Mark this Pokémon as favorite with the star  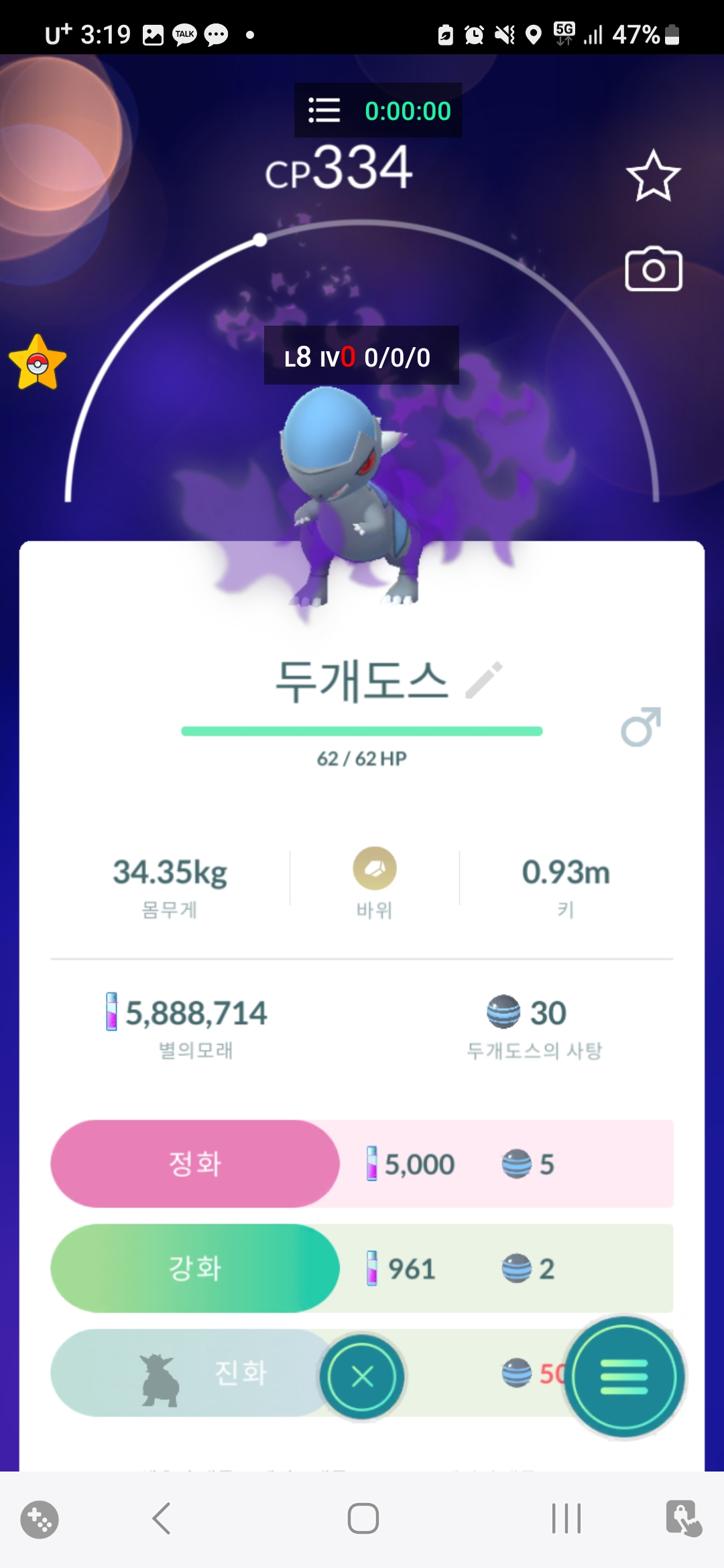pos(653,176)
